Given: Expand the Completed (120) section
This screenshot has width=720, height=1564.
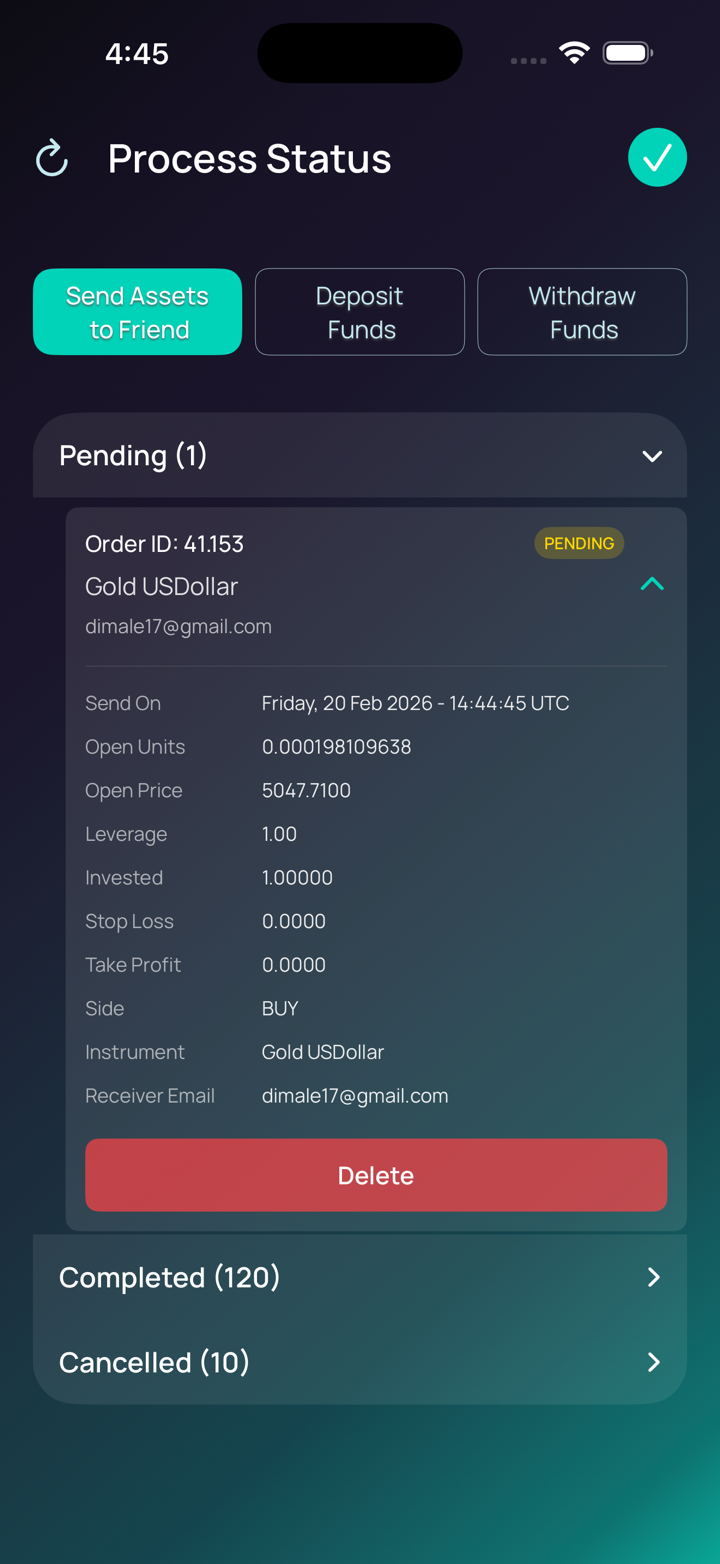Looking at the screenshot, I should pos(653,1277).
